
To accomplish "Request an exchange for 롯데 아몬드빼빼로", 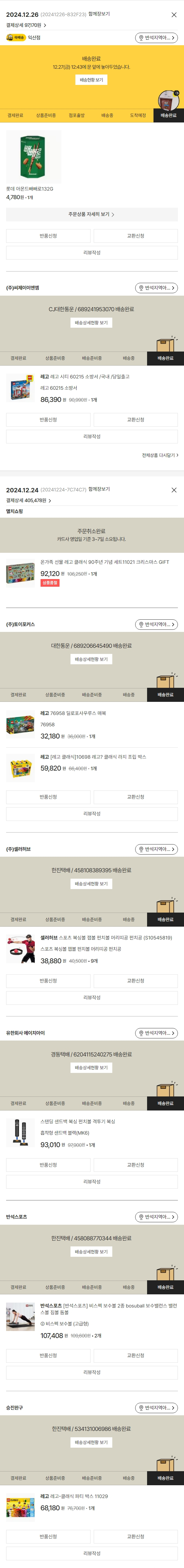I will 135,236.
